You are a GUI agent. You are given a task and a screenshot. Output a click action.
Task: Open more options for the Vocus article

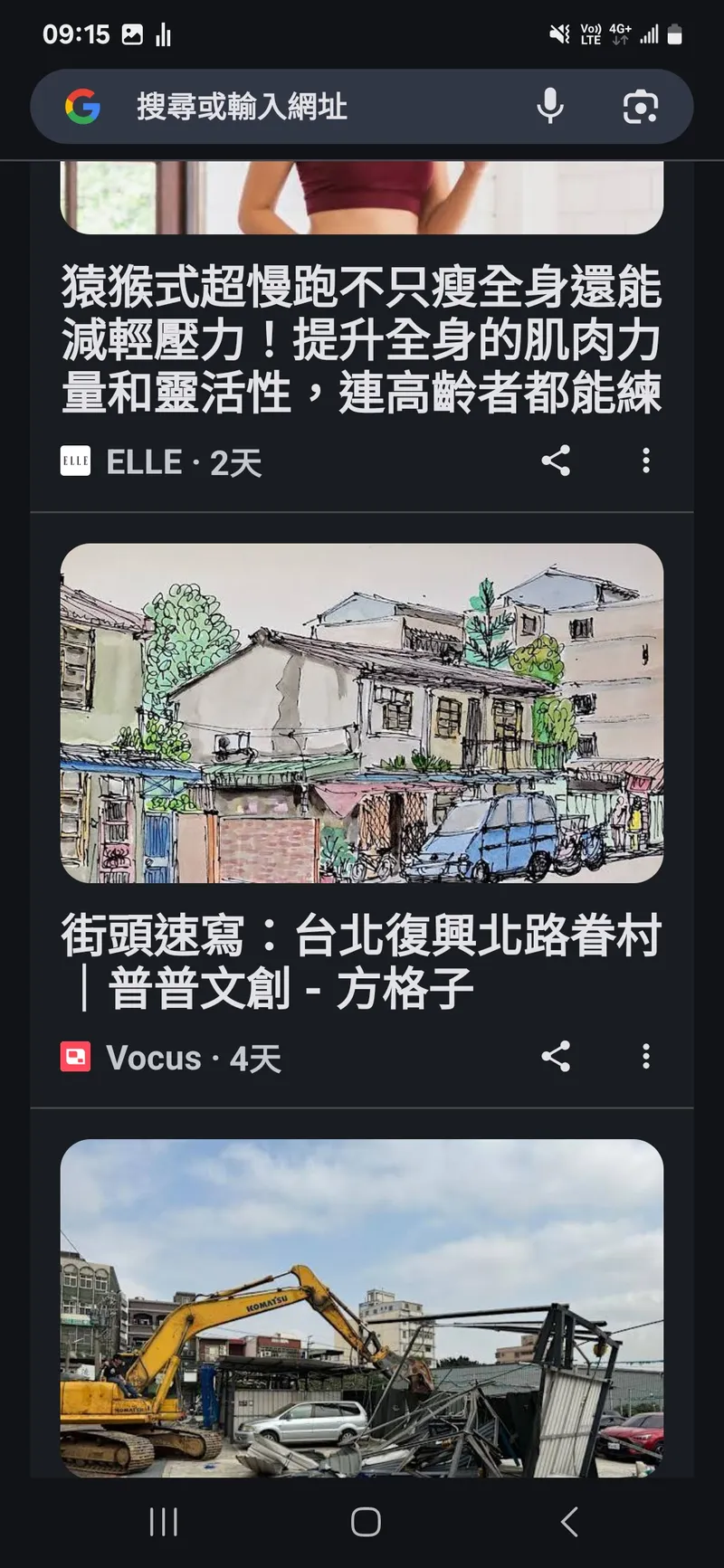[645, 1057]
